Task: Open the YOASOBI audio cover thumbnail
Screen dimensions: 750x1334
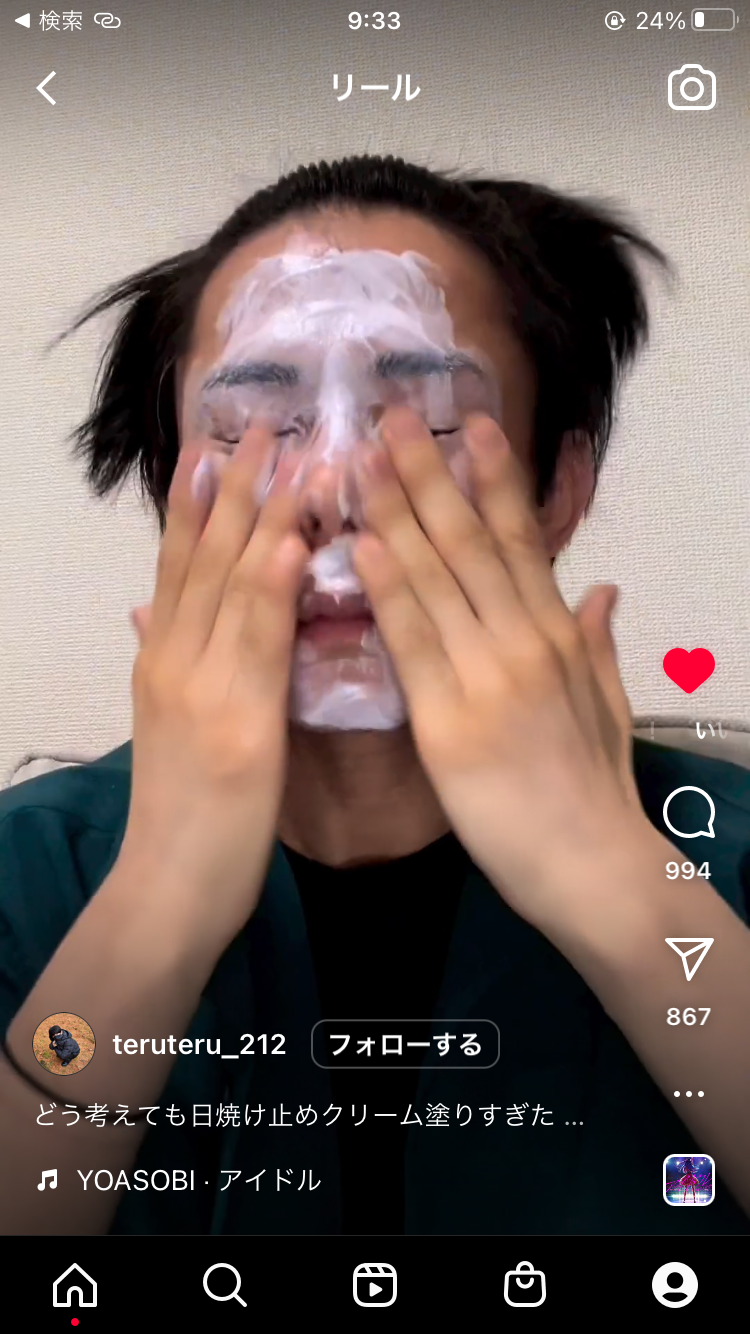Action: pyautogui.click(x=689, y=1180)
